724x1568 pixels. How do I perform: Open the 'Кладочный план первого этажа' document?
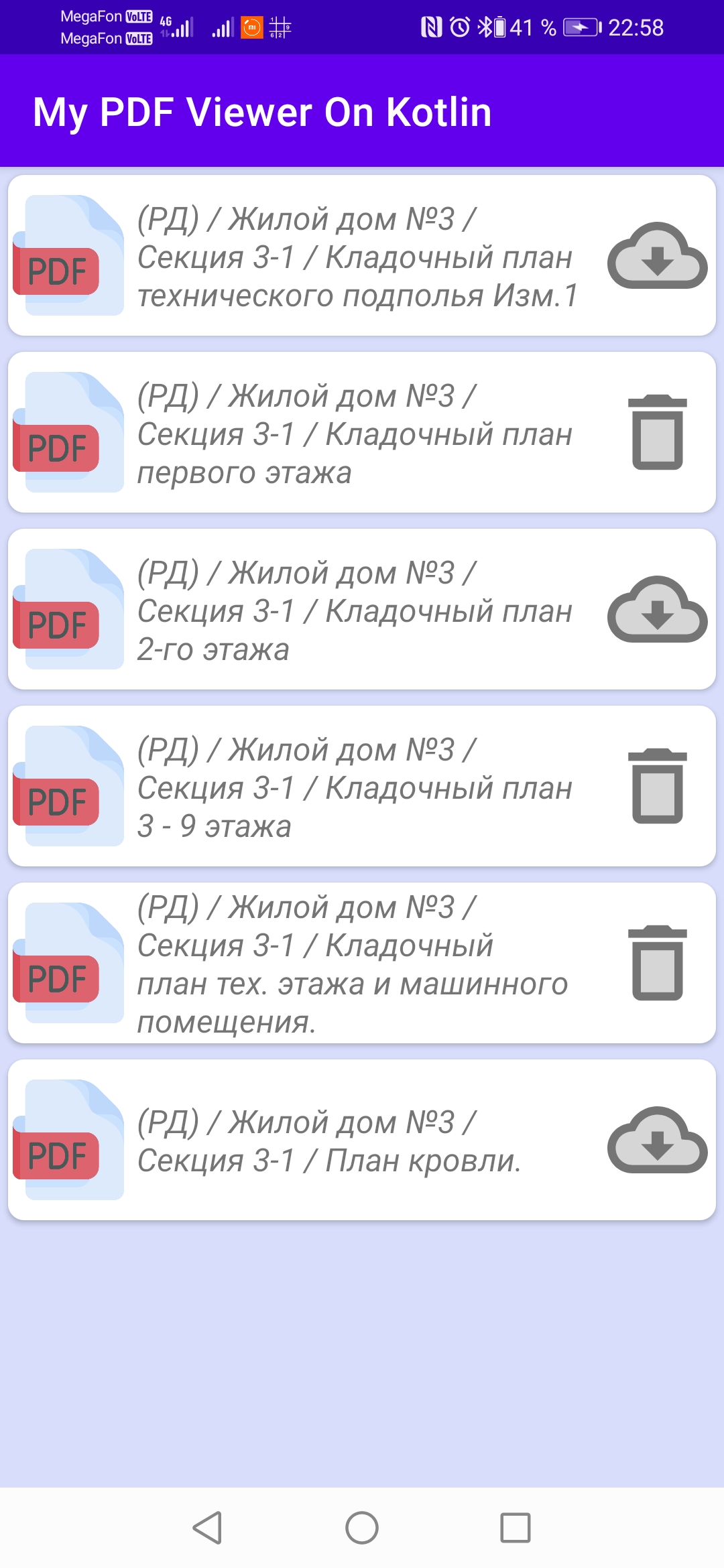(362, 432)
